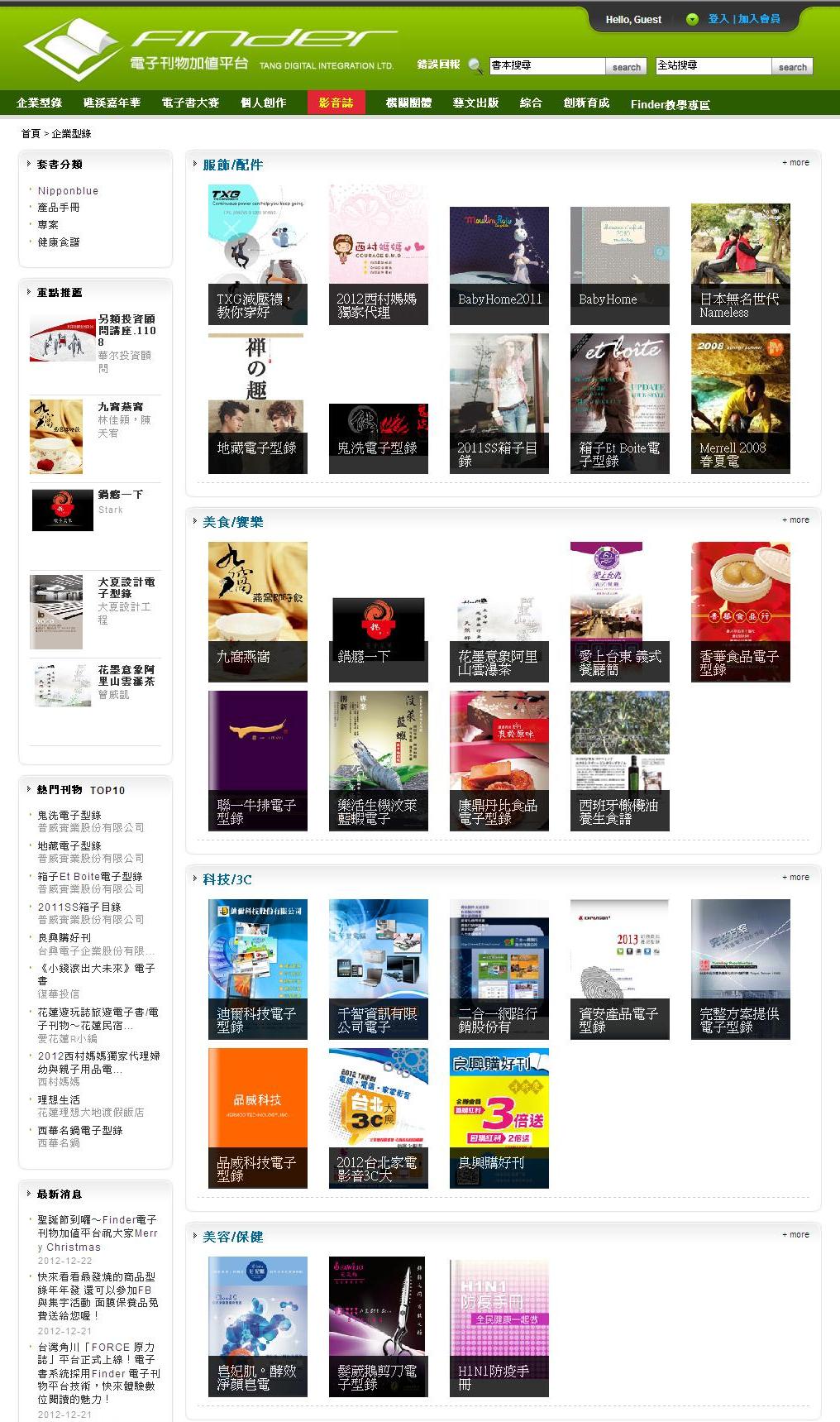Image resolution: width=840 pixels, height=1422 pixels.
Task: Select 健康食譜 category link
Action: coord(59,242)
